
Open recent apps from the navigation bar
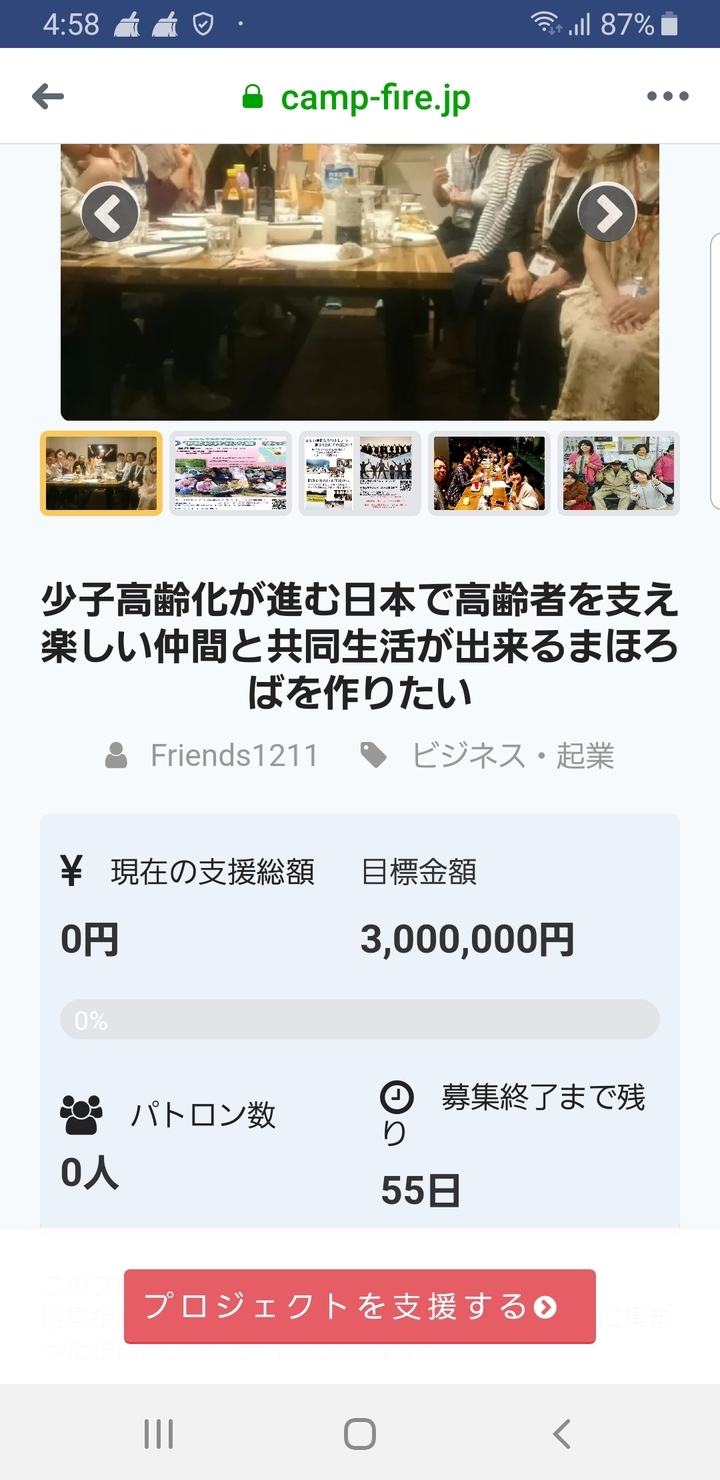[158, 1434]
